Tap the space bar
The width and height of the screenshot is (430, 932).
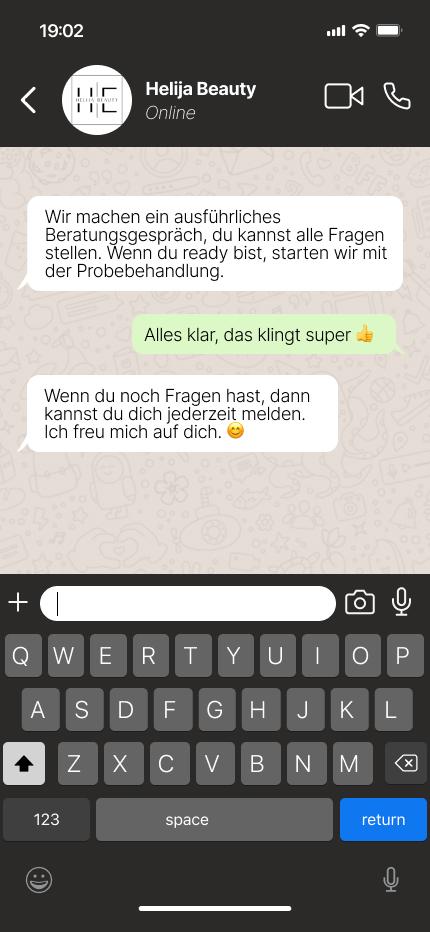point(214,819)
